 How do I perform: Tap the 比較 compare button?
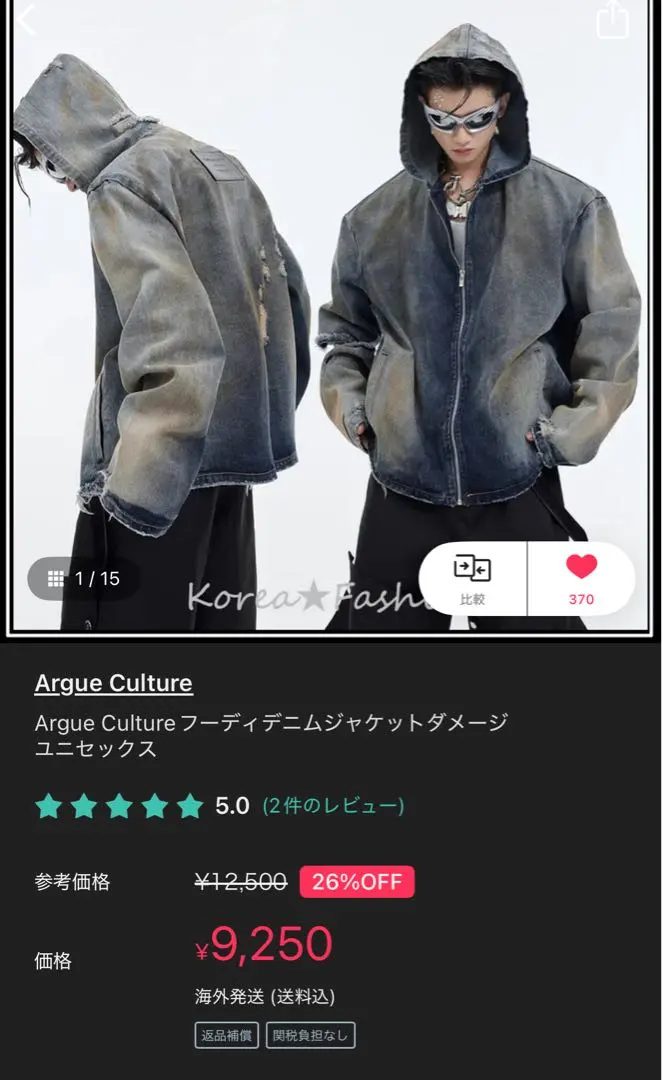point(472,579)
